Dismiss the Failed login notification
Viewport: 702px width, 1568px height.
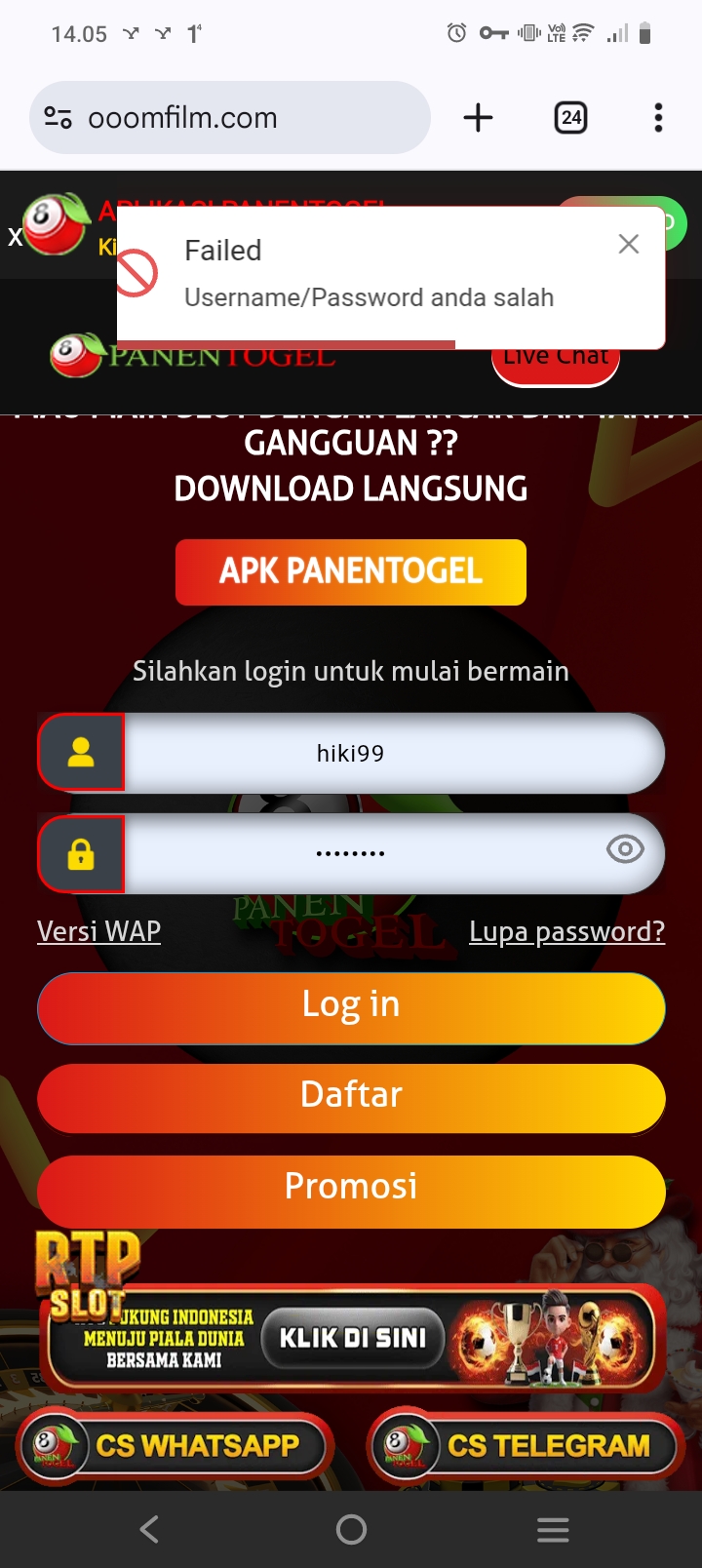click(x=629, y=244)
